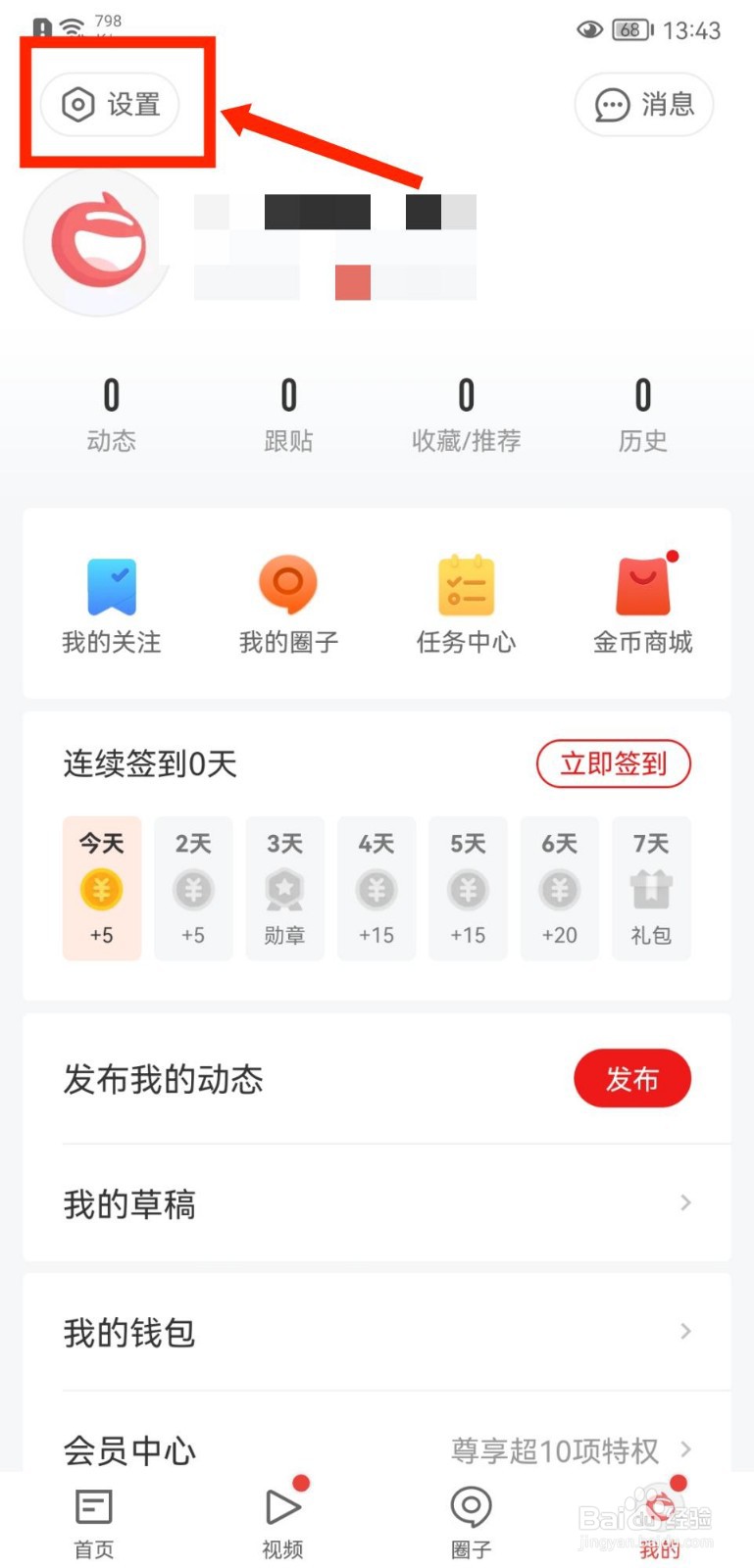Open 我的关注
This screenshot has width=754, height=1568.
coord(111,605)
